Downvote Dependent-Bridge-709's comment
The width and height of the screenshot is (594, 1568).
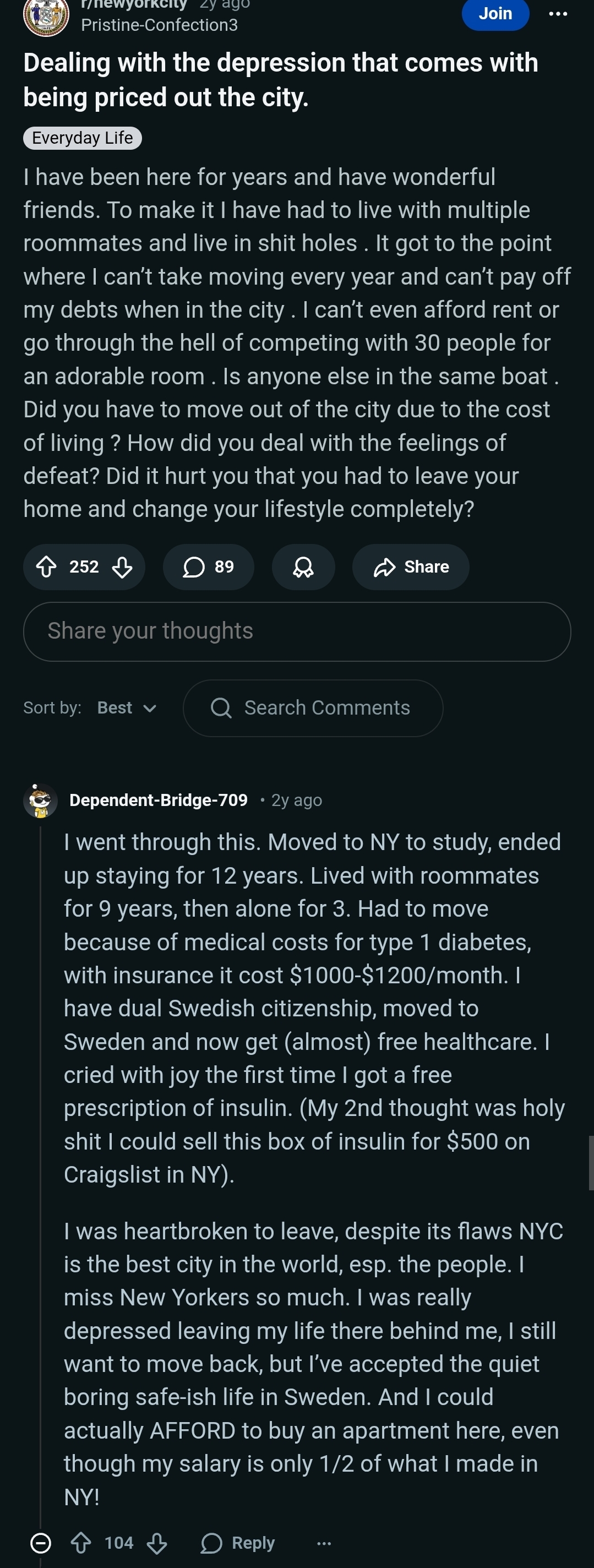[x=157, y=1543]
